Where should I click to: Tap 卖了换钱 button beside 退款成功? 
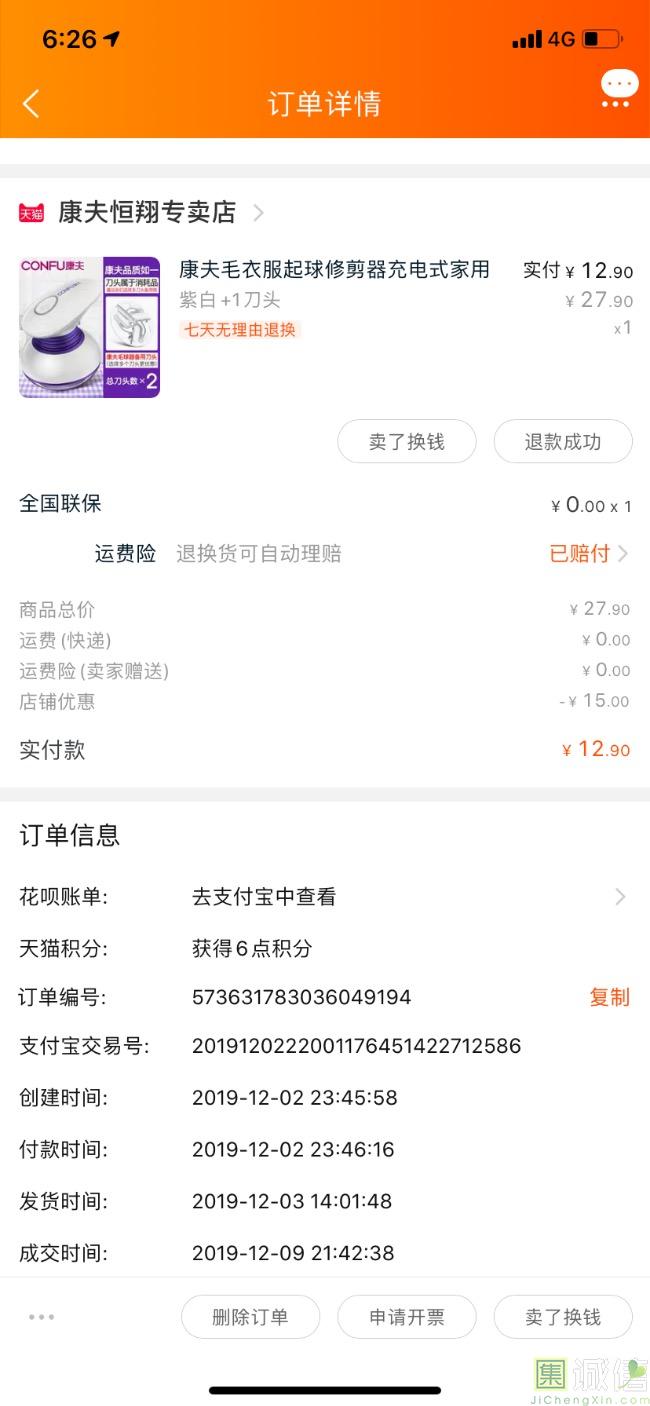pyautogui.click(x=406, y=441)
